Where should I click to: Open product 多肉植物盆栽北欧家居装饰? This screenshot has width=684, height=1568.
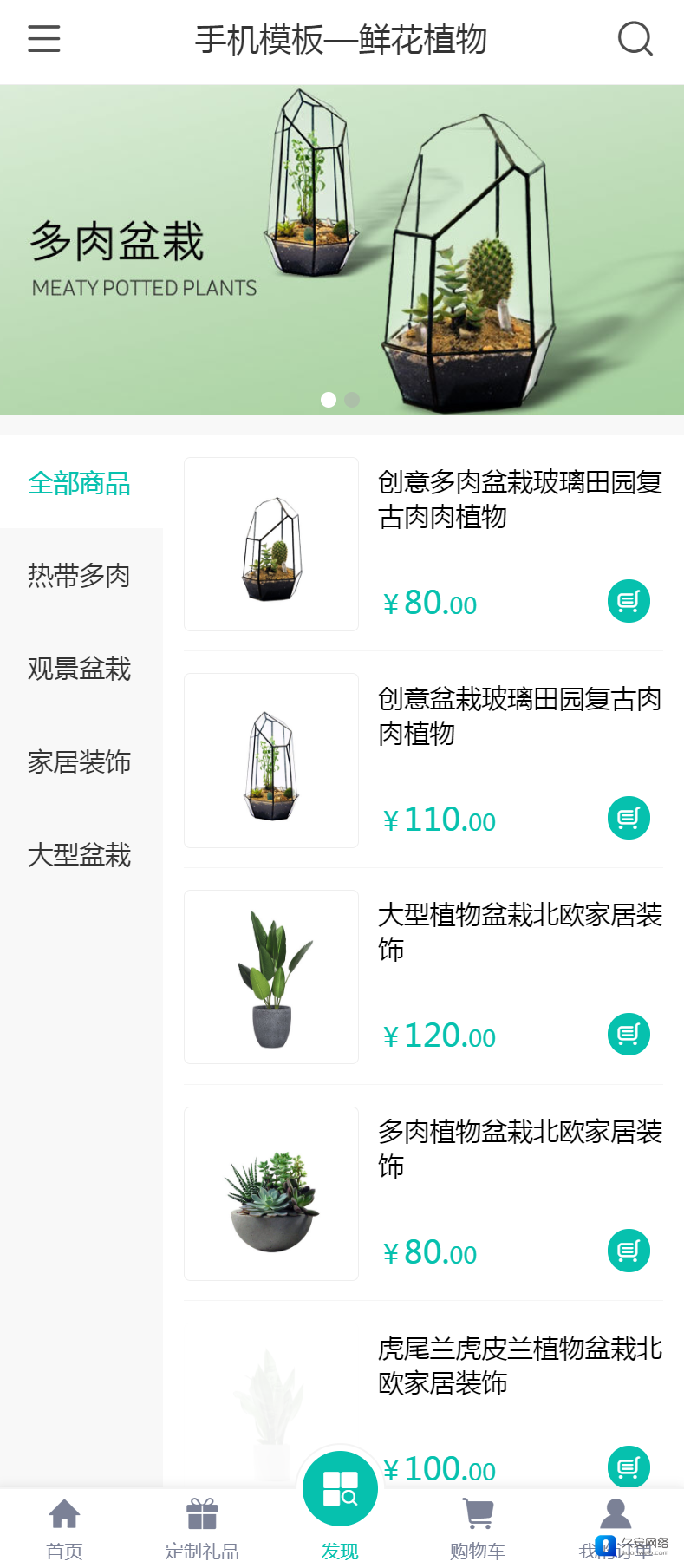click(x=520, y=1148)
